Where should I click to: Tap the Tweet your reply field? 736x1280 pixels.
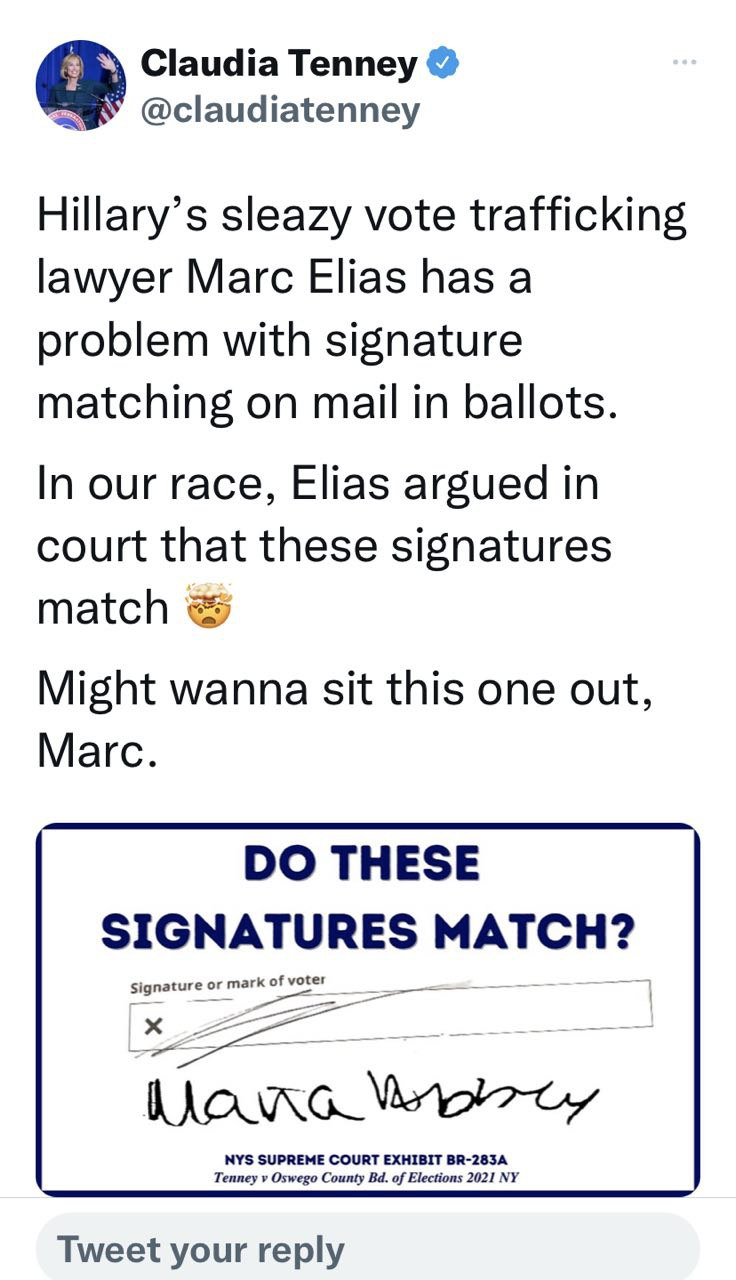[x=366, y=1249]
